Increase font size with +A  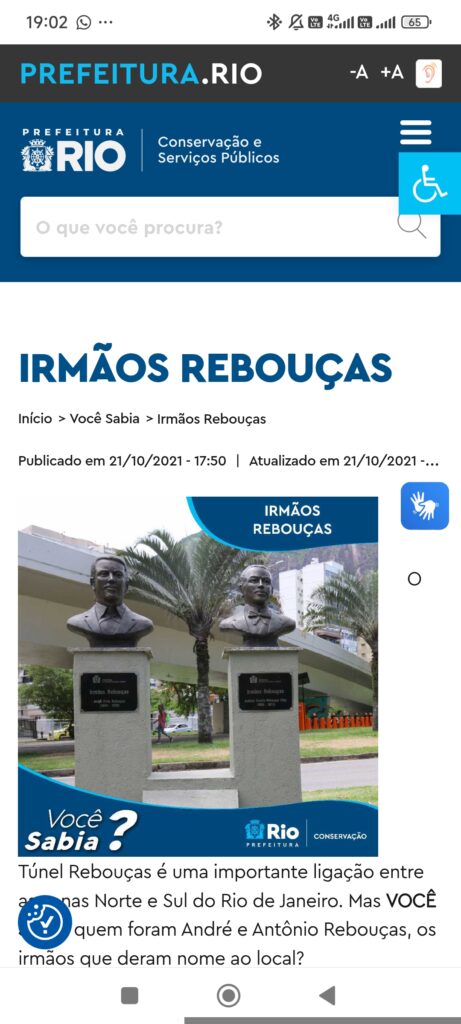(x=392, y=73)
